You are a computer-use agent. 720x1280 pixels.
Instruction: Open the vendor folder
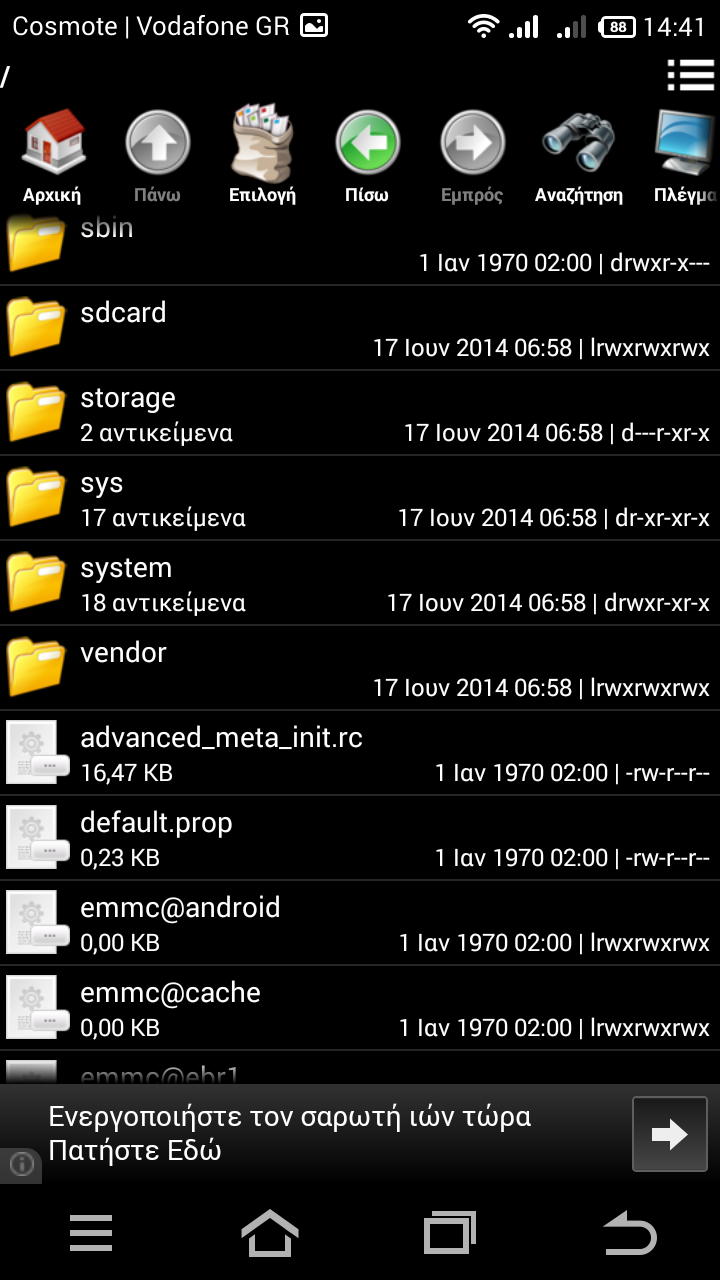click(x=360, y=668)
